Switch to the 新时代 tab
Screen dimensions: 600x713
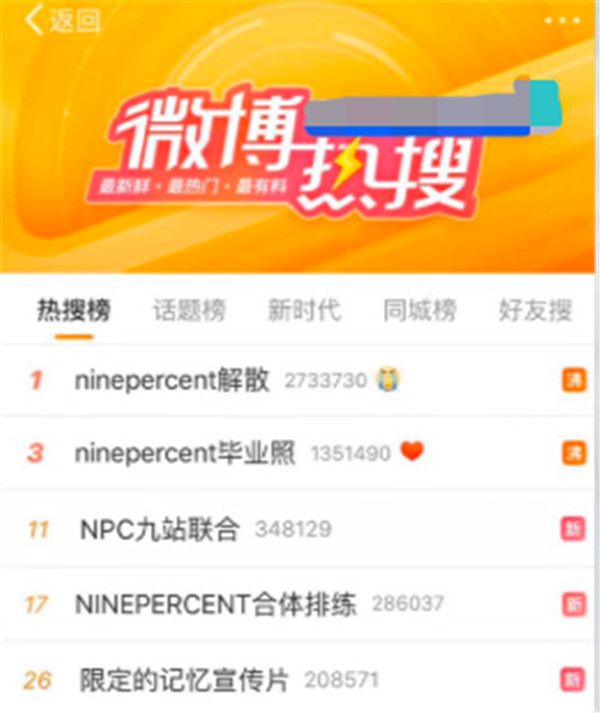click(x=304, y=311)
